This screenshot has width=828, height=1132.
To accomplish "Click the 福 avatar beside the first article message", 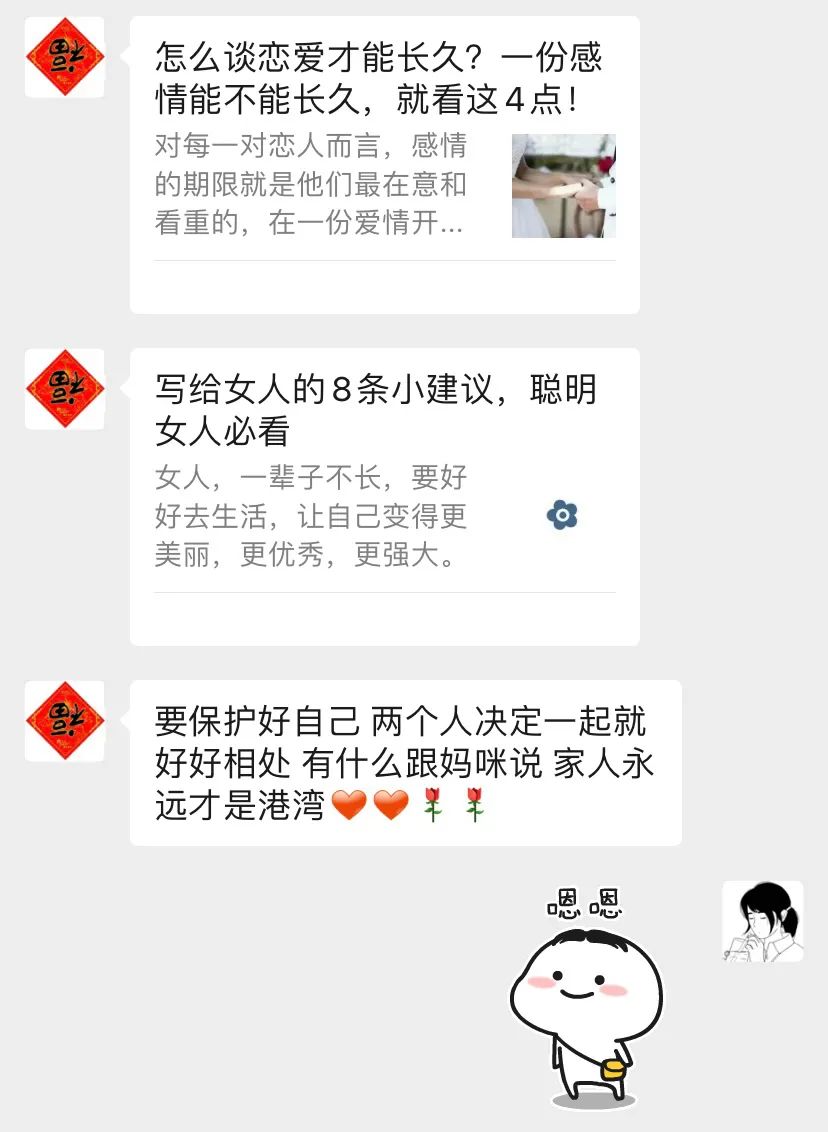I will [63, 57].
